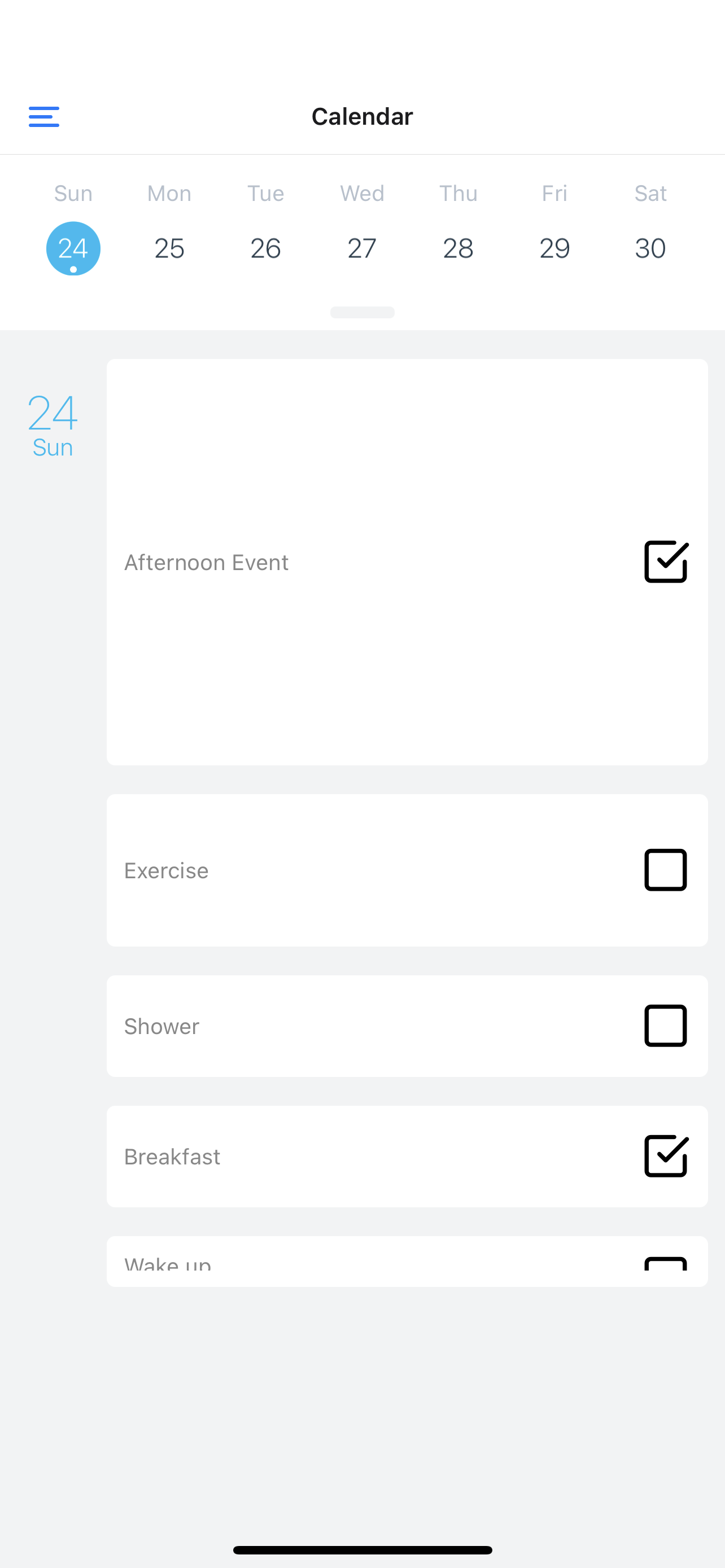Open the Exercise card
725x1568 pixels.
(407, 870)
